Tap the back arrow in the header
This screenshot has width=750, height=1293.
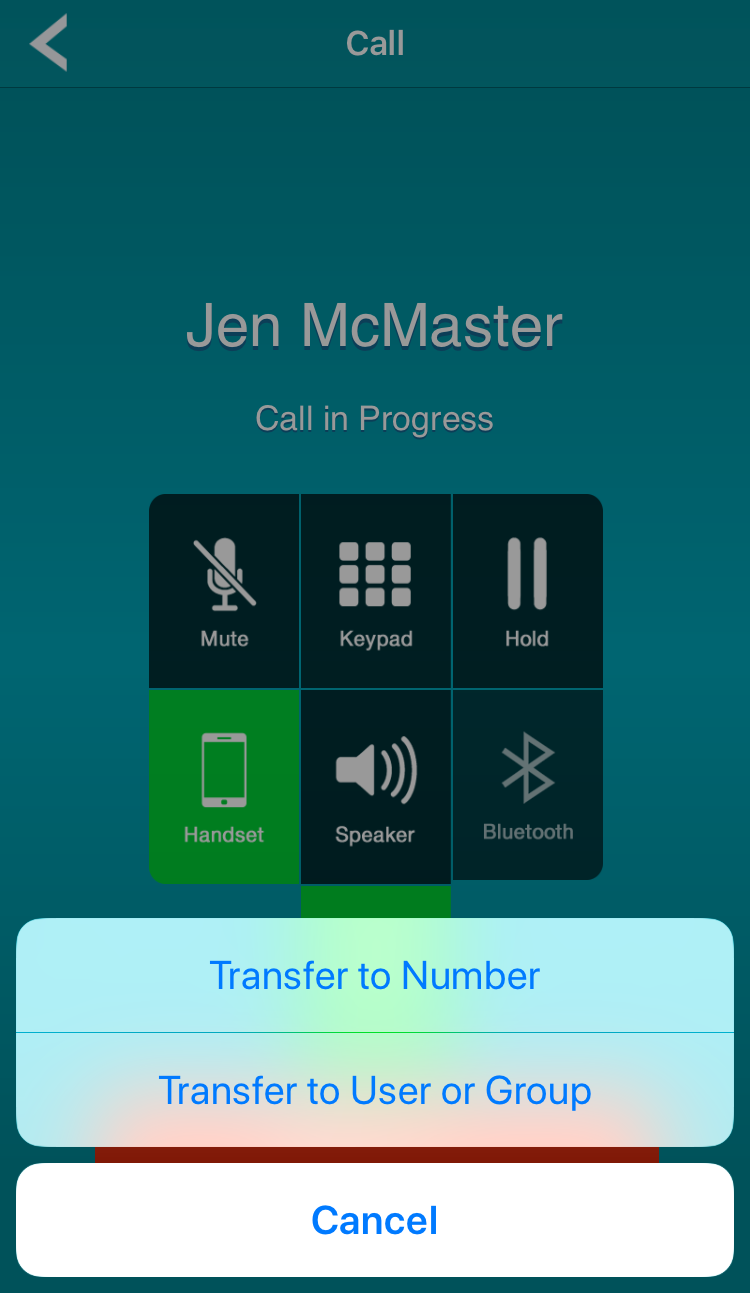tap(47, 42)
